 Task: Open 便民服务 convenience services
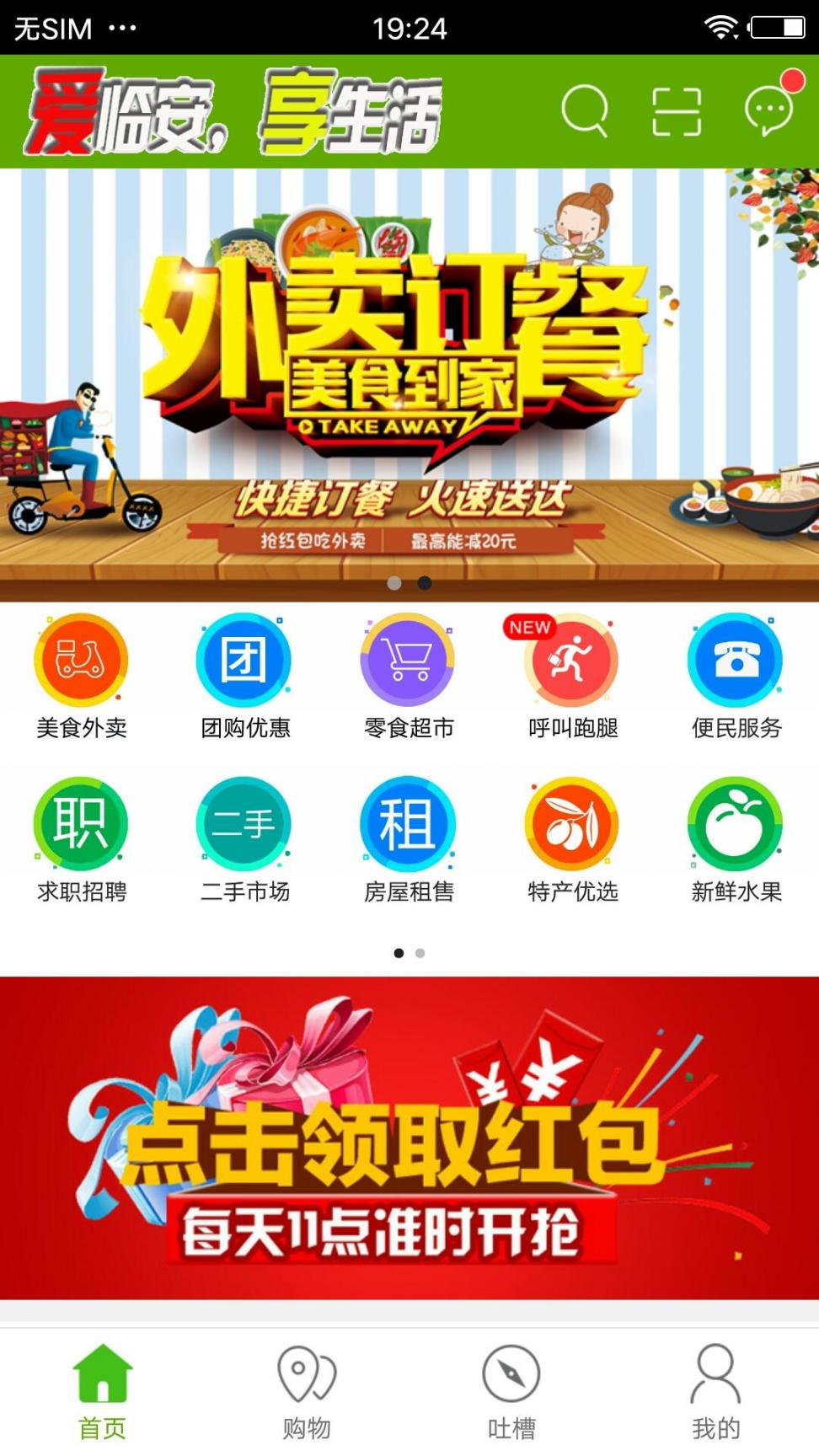(x=736, y=676)
